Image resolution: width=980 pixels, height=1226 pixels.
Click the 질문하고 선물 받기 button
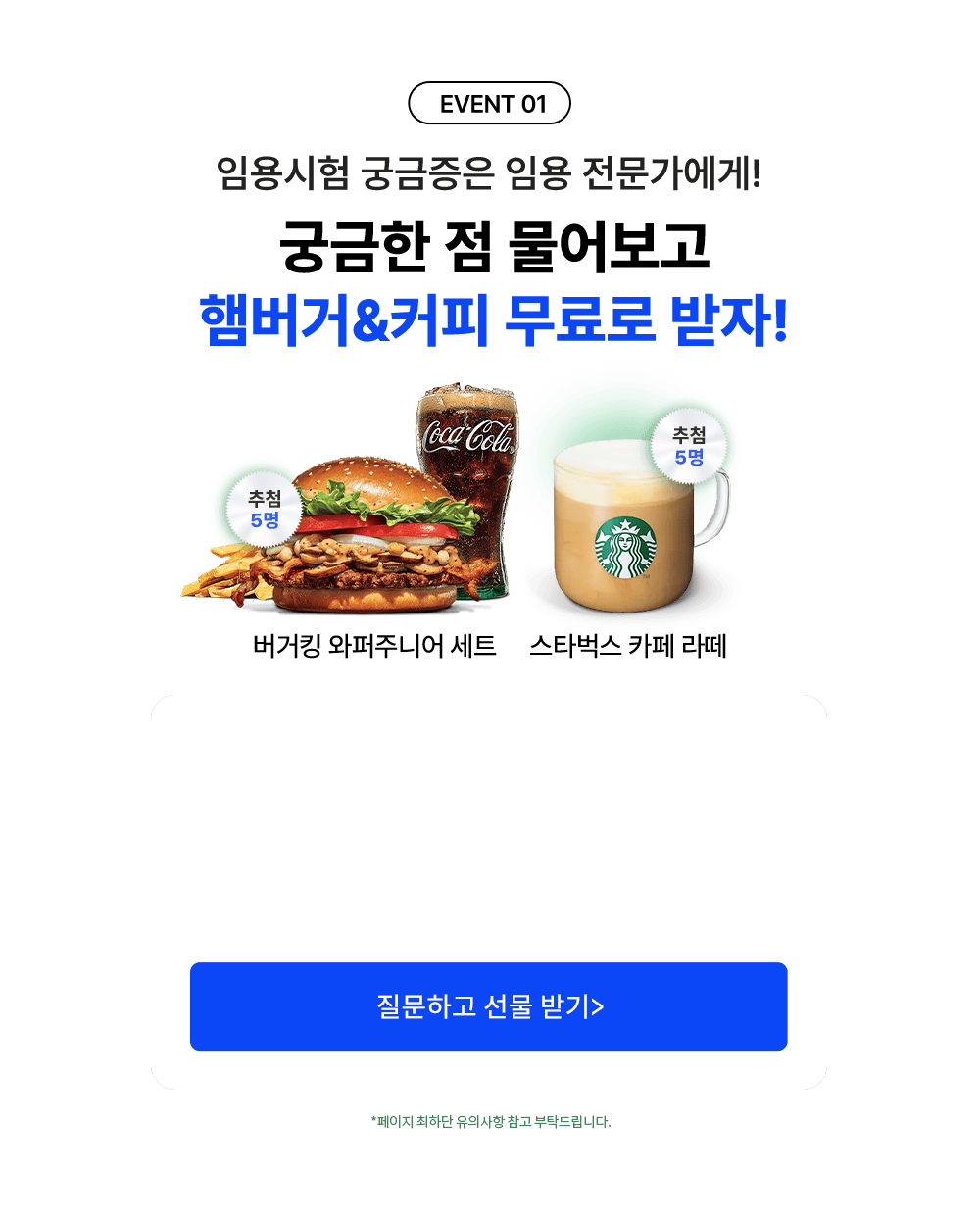point(488,1006)
